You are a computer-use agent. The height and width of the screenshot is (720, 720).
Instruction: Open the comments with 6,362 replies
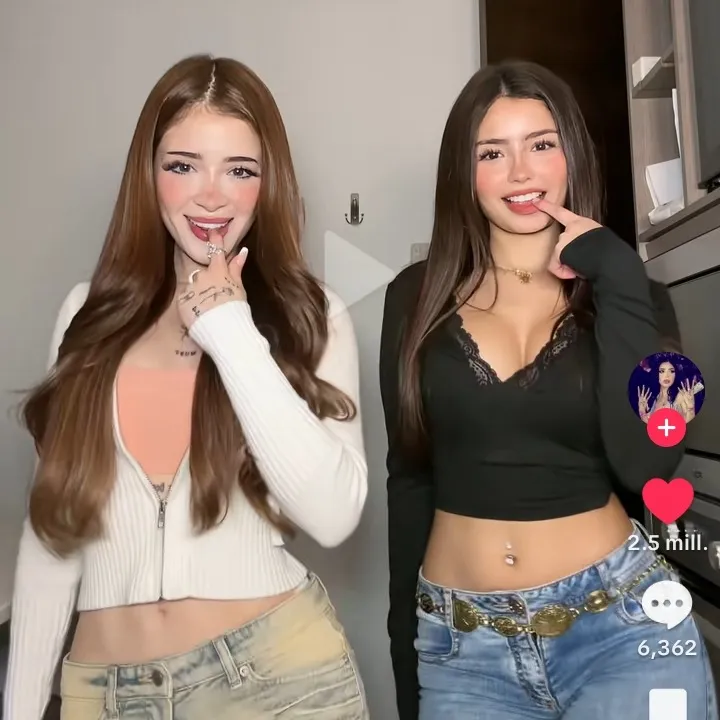(x=666, y=605)
